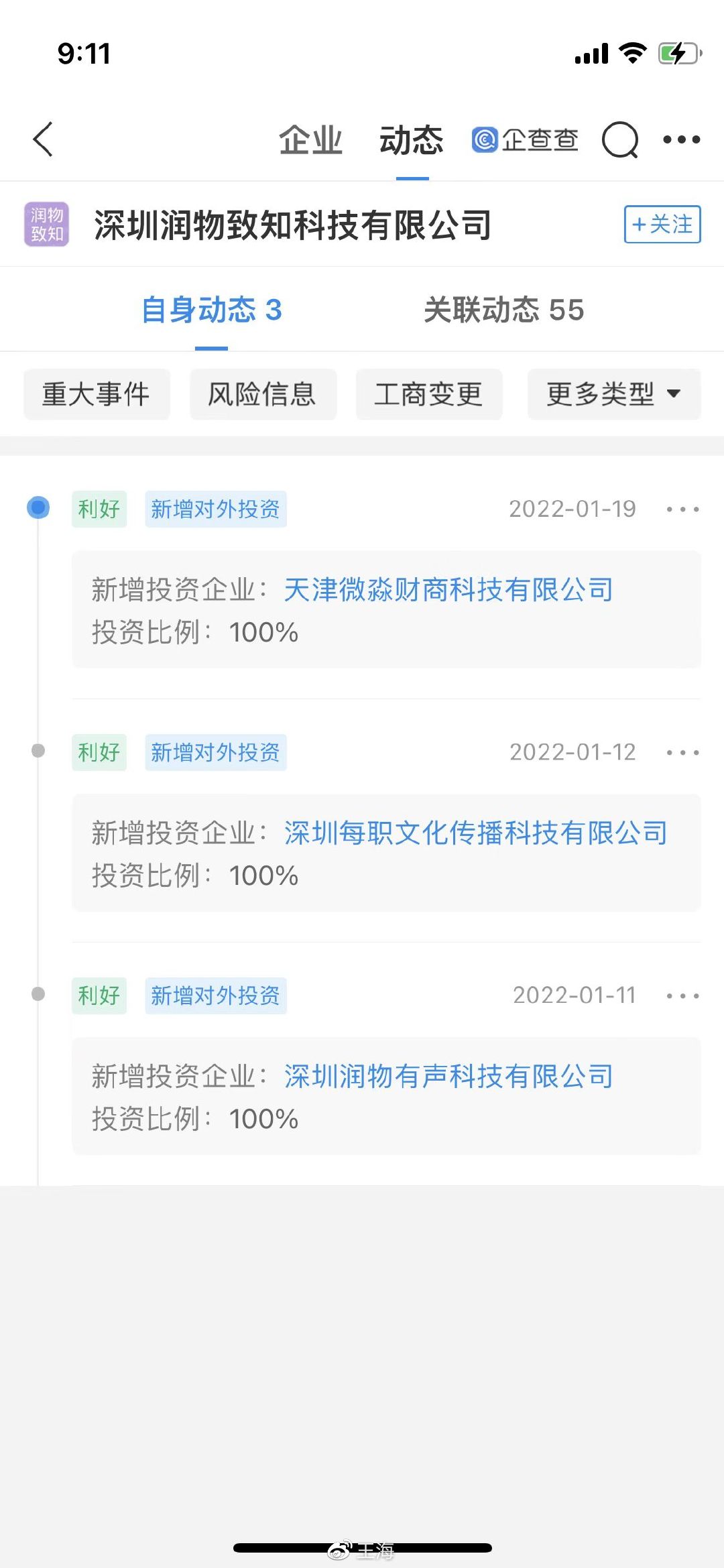Screen dimensions: 724x1568
Task: Open more options for 2022-01-19 entry
Action: click(x=682, y=509)
